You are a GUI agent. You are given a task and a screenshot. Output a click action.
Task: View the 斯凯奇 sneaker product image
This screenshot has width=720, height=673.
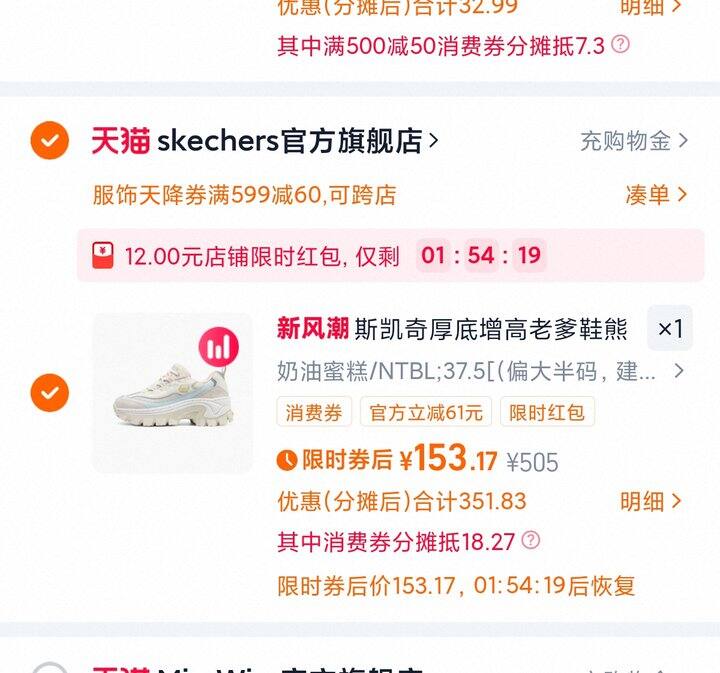tap(172, 392)
